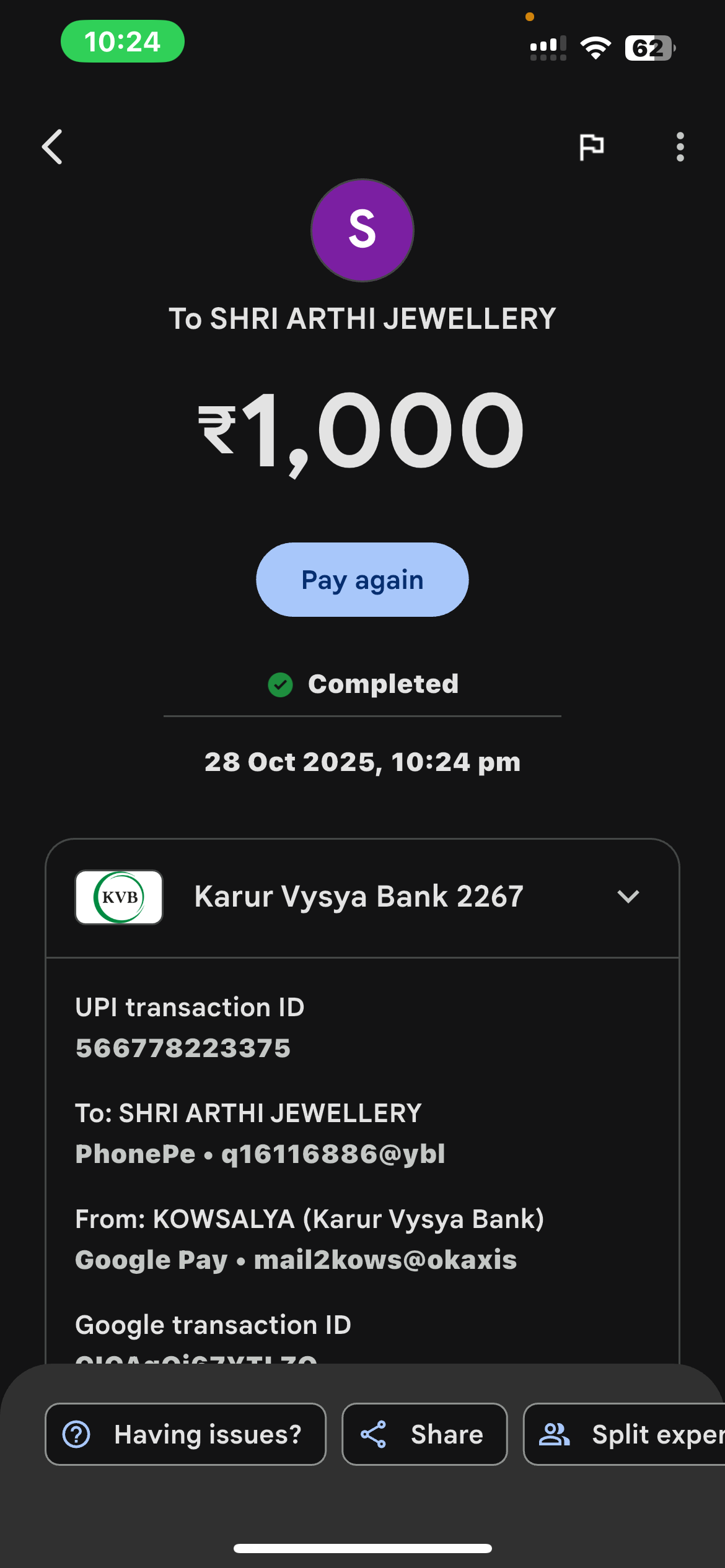This screenshot has width=725, height=1568.
Task: Open the SHRI ARTHI JEWELLERY profile avatar
Action: pos(362,230)
